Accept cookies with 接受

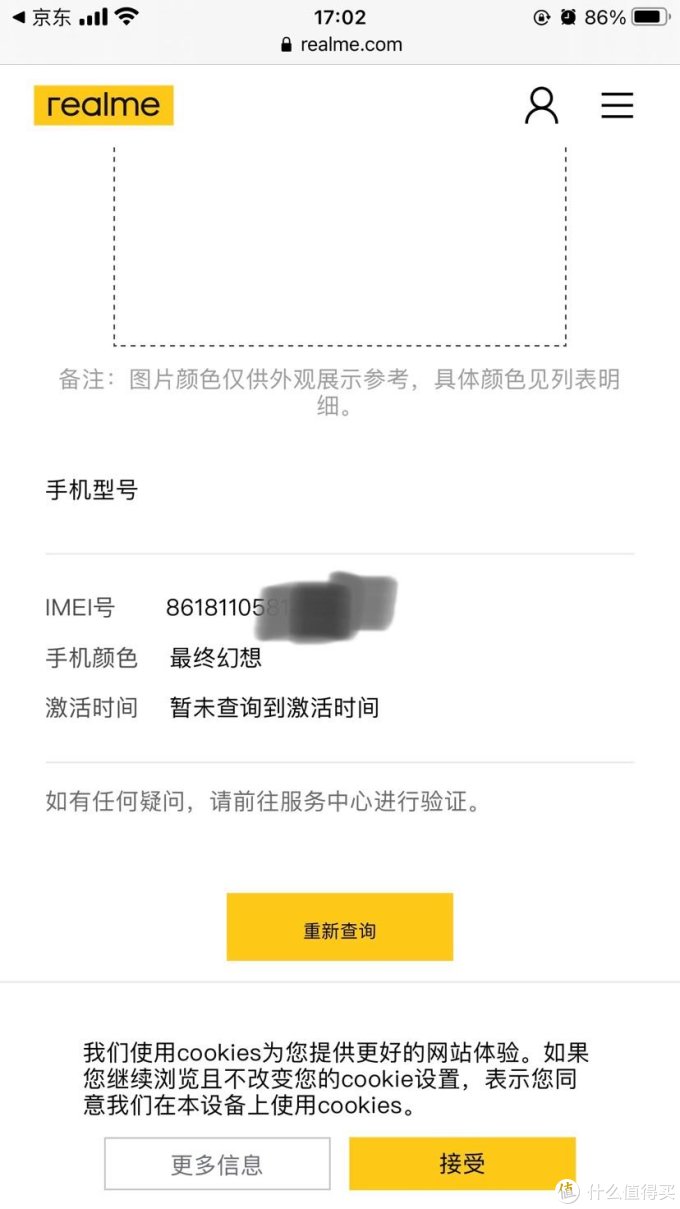[x=462, y=1163]
